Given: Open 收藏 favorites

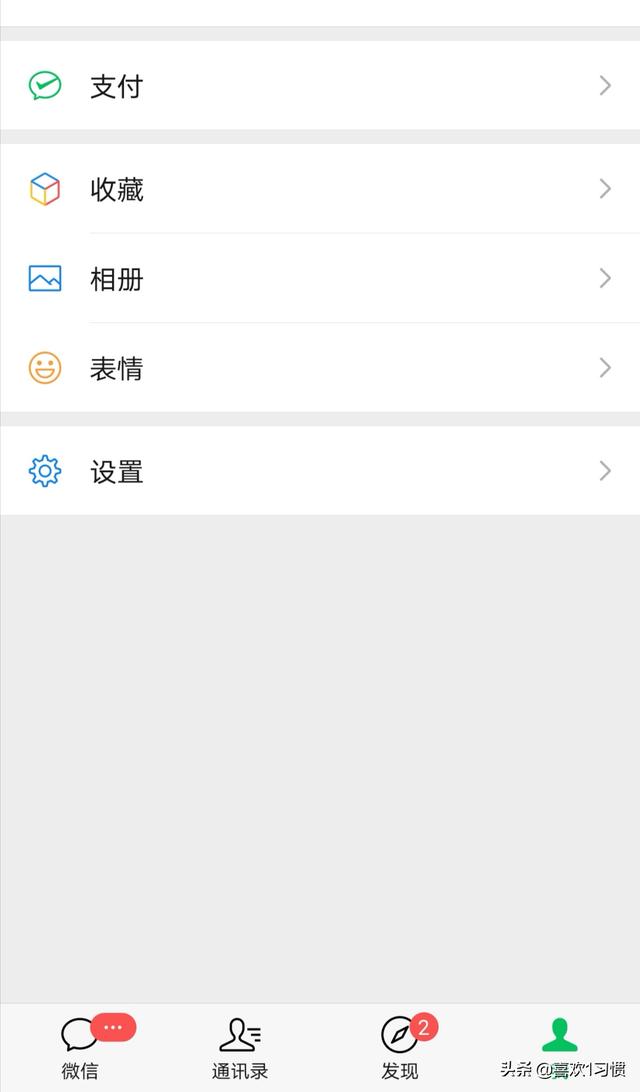Looking at the screenshot, I should (320, 189).
